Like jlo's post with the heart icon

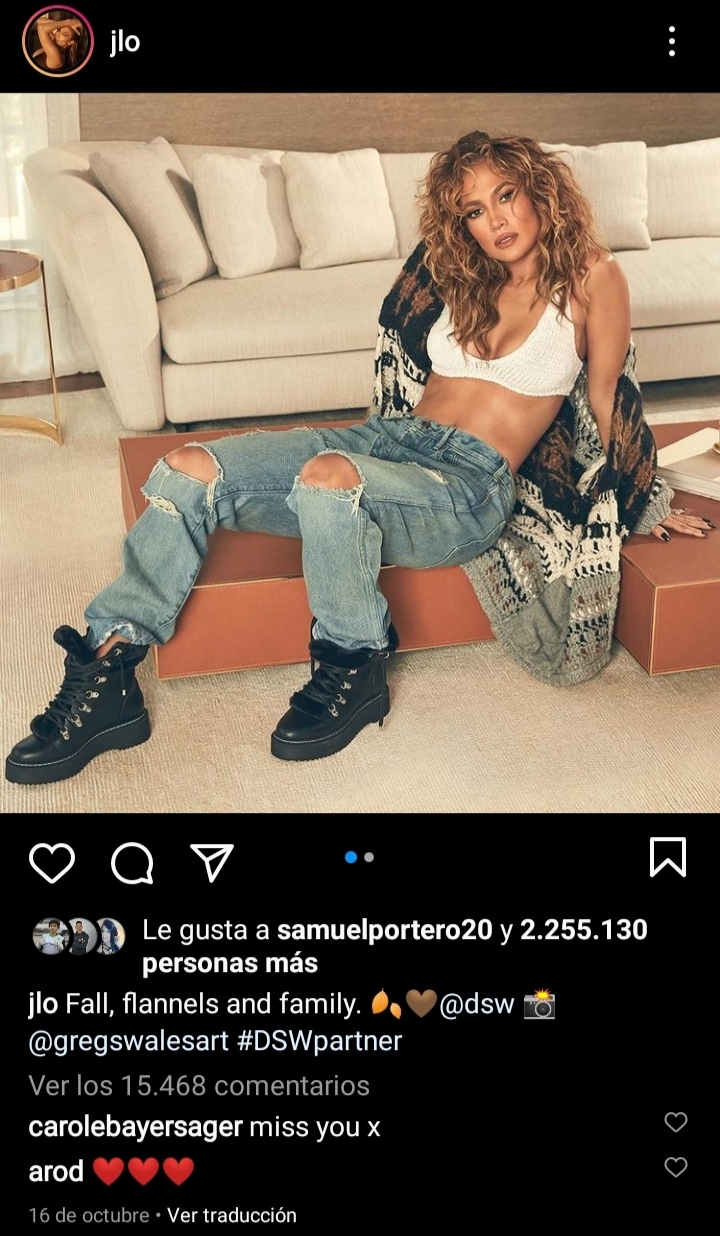[51, 862]
